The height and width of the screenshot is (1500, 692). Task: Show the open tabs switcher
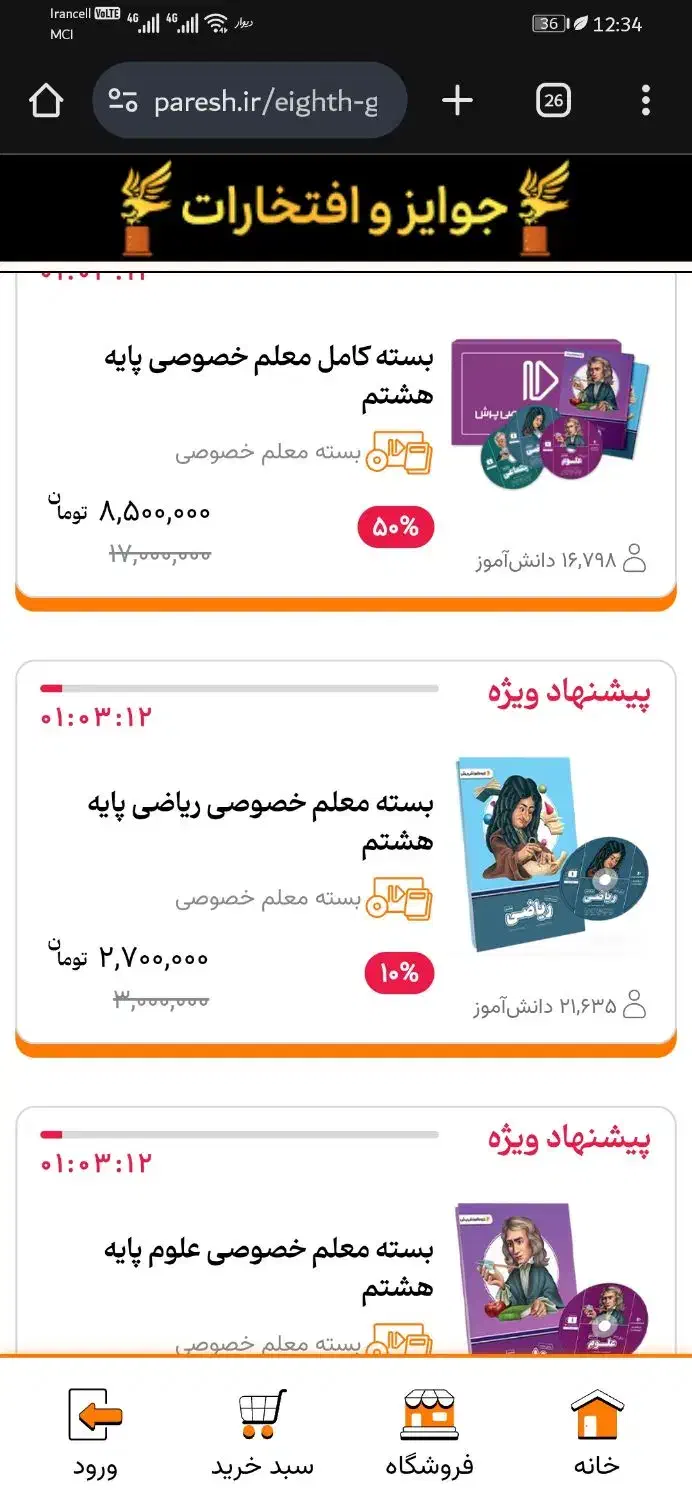tap(553, 101)
